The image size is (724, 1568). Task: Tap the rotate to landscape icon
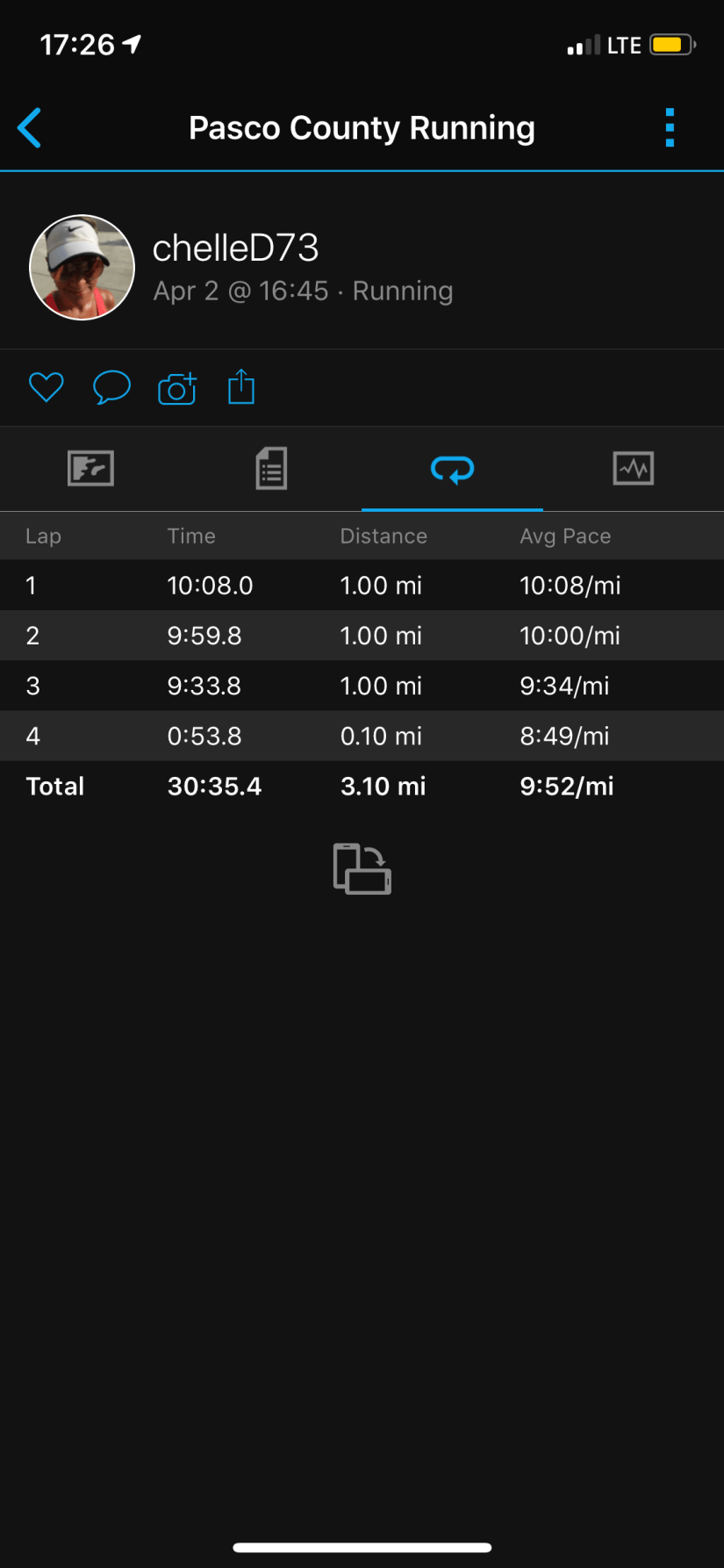[362, 869]
